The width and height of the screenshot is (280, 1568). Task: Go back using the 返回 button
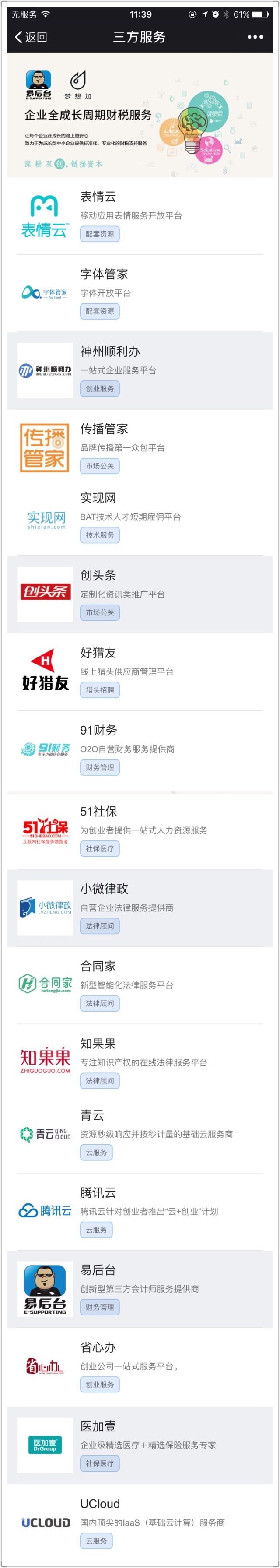point(31,37)
